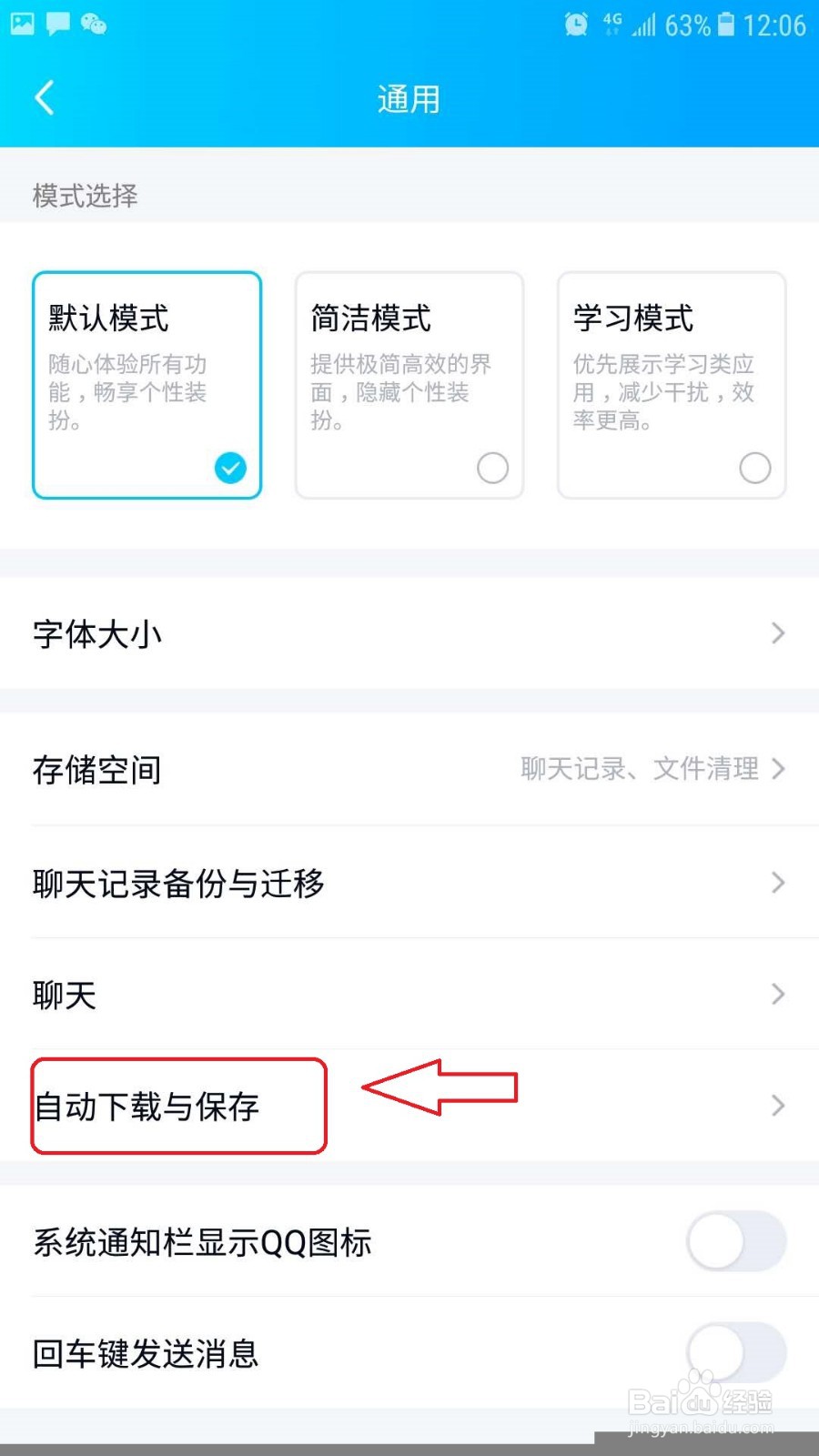
Task: Select the 学习模式 radio button
Action: (754, 467)
